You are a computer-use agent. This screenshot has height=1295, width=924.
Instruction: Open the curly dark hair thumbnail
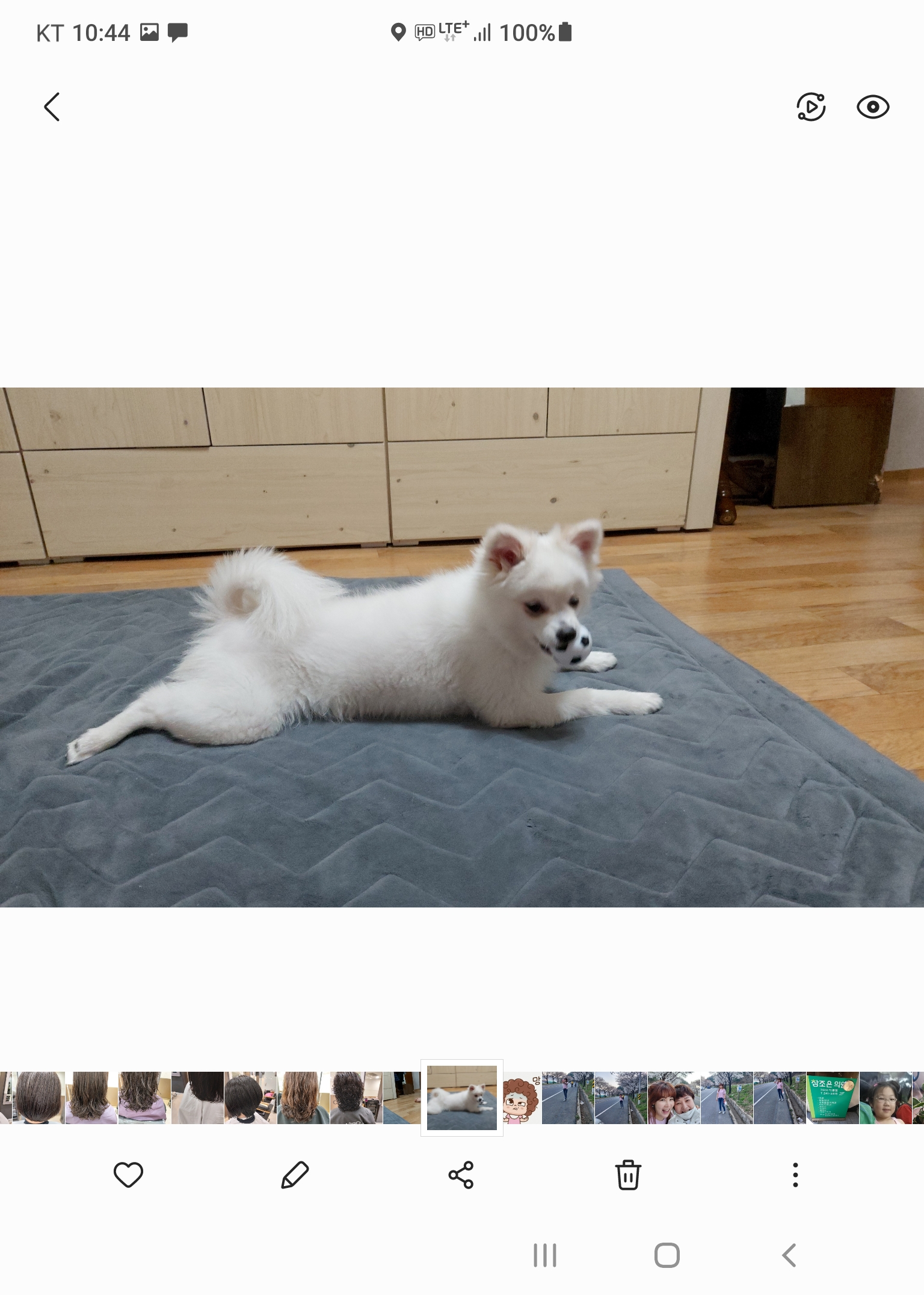point(355,1098)
